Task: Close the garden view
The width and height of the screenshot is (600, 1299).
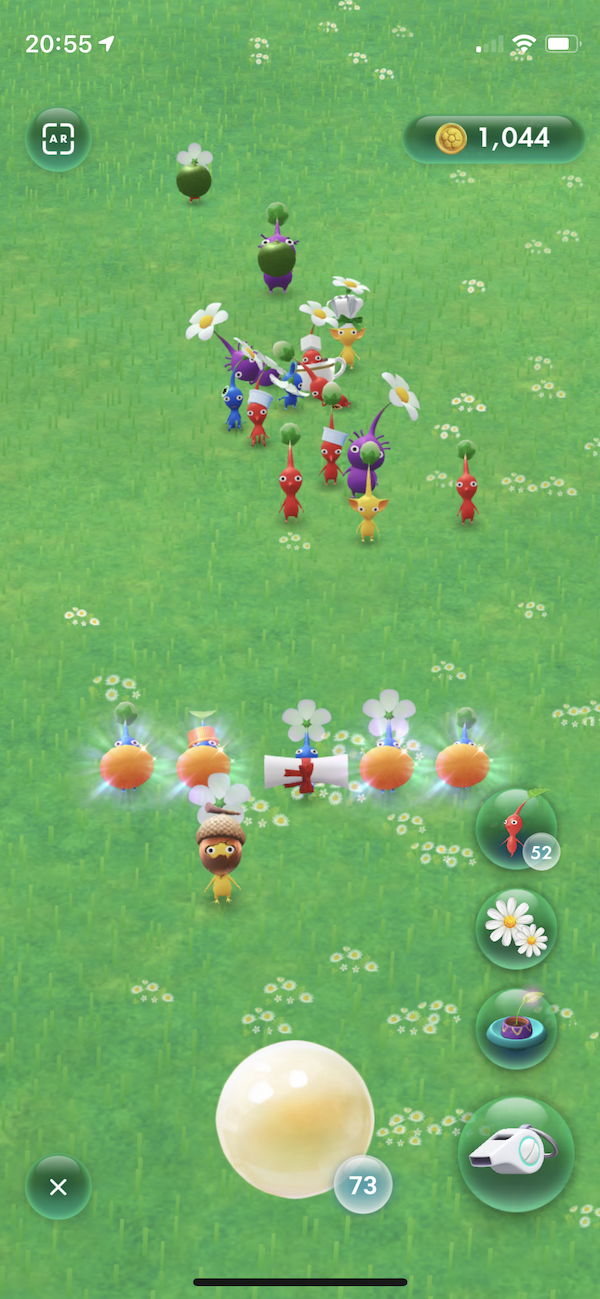Action: tap(58, 1187)
